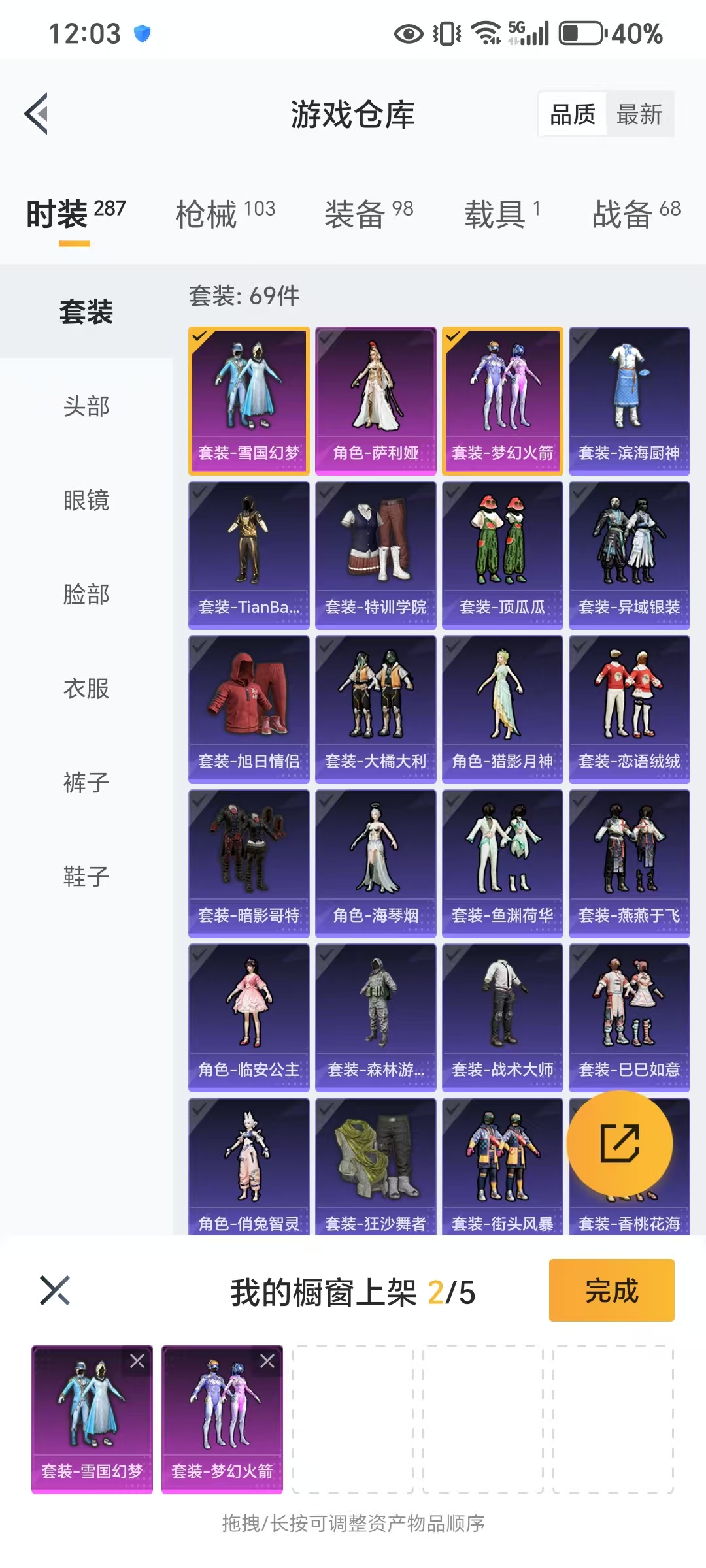Sort by 品质
The width and height of the screenshot is (706, 1568).
573,114
